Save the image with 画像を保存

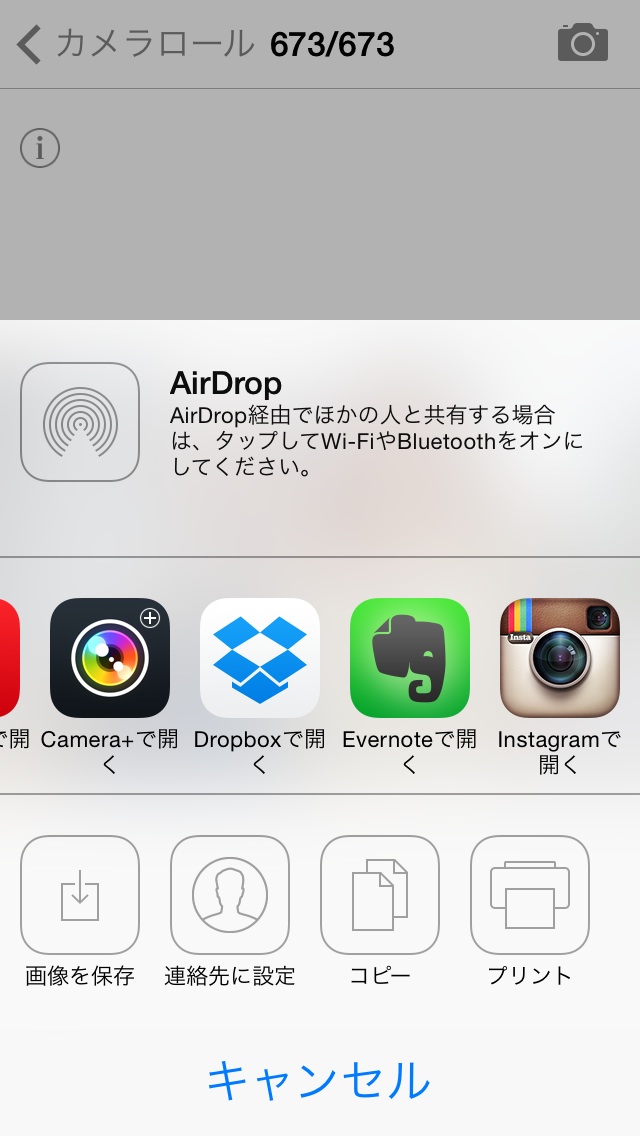click(x=80, y=895)
